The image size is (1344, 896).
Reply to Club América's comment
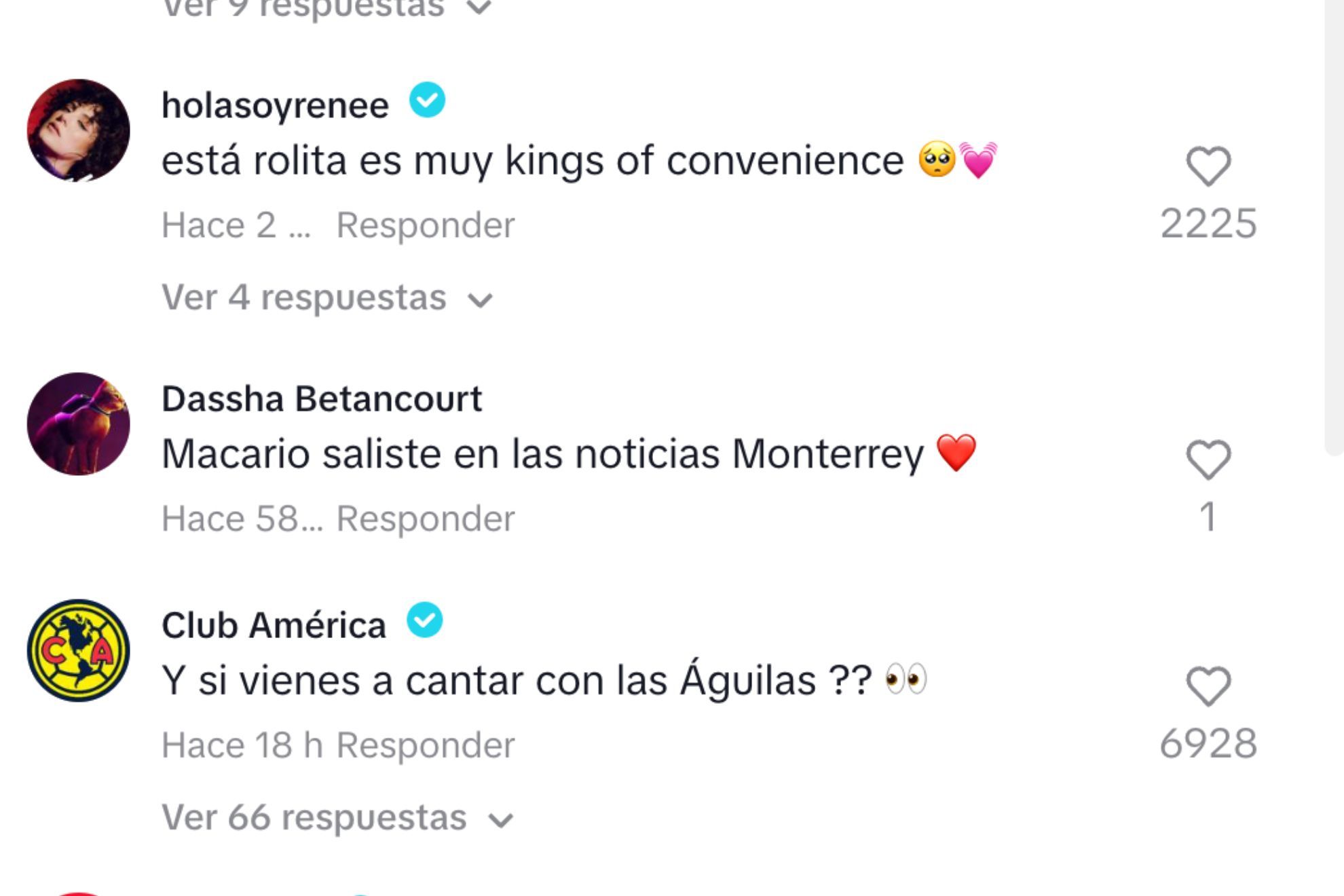426,745
